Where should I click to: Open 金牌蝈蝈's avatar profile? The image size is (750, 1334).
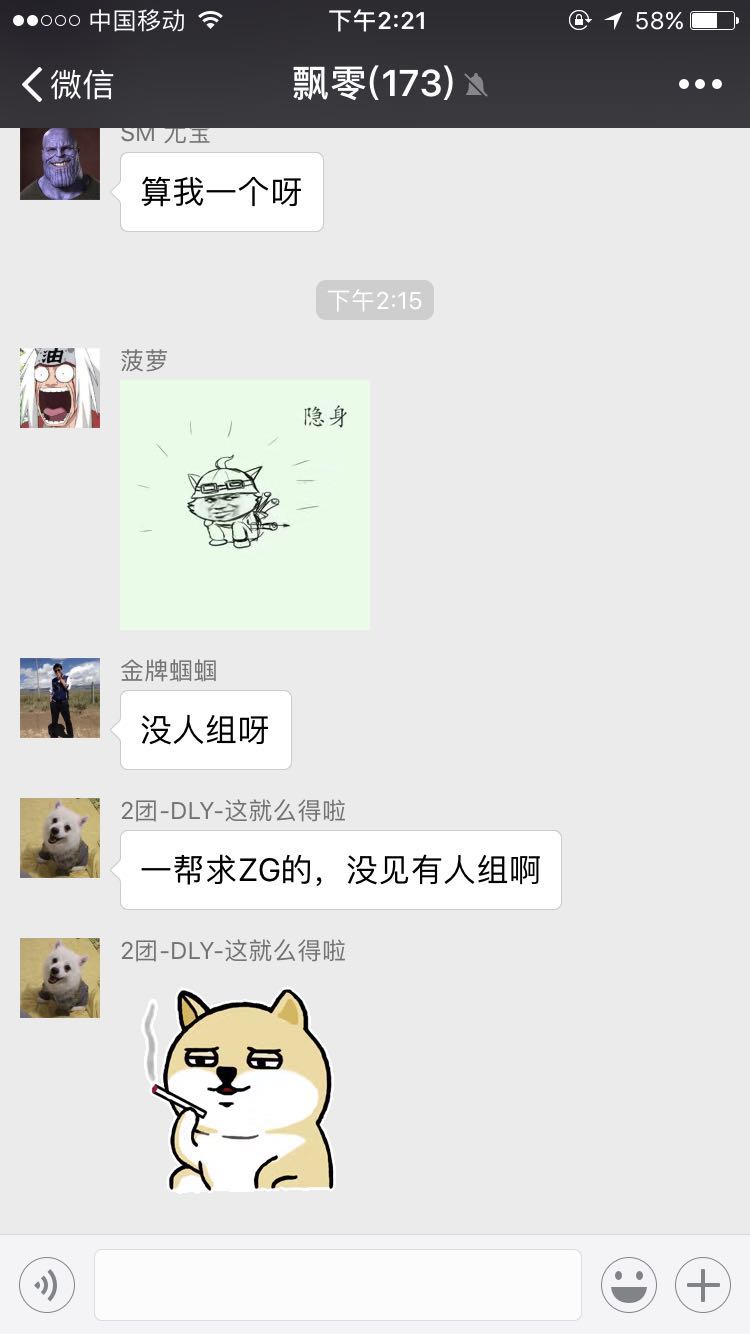tap(60, 698)
